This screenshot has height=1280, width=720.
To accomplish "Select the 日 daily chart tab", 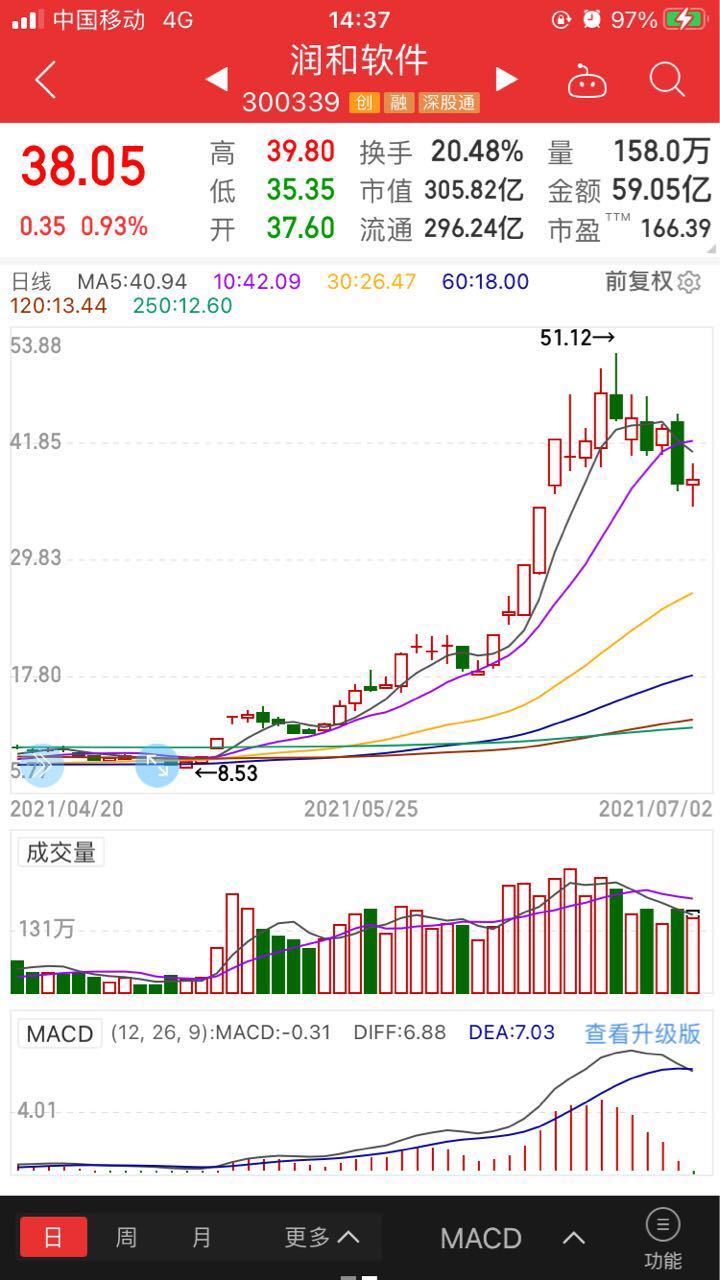I will 53,1237.
